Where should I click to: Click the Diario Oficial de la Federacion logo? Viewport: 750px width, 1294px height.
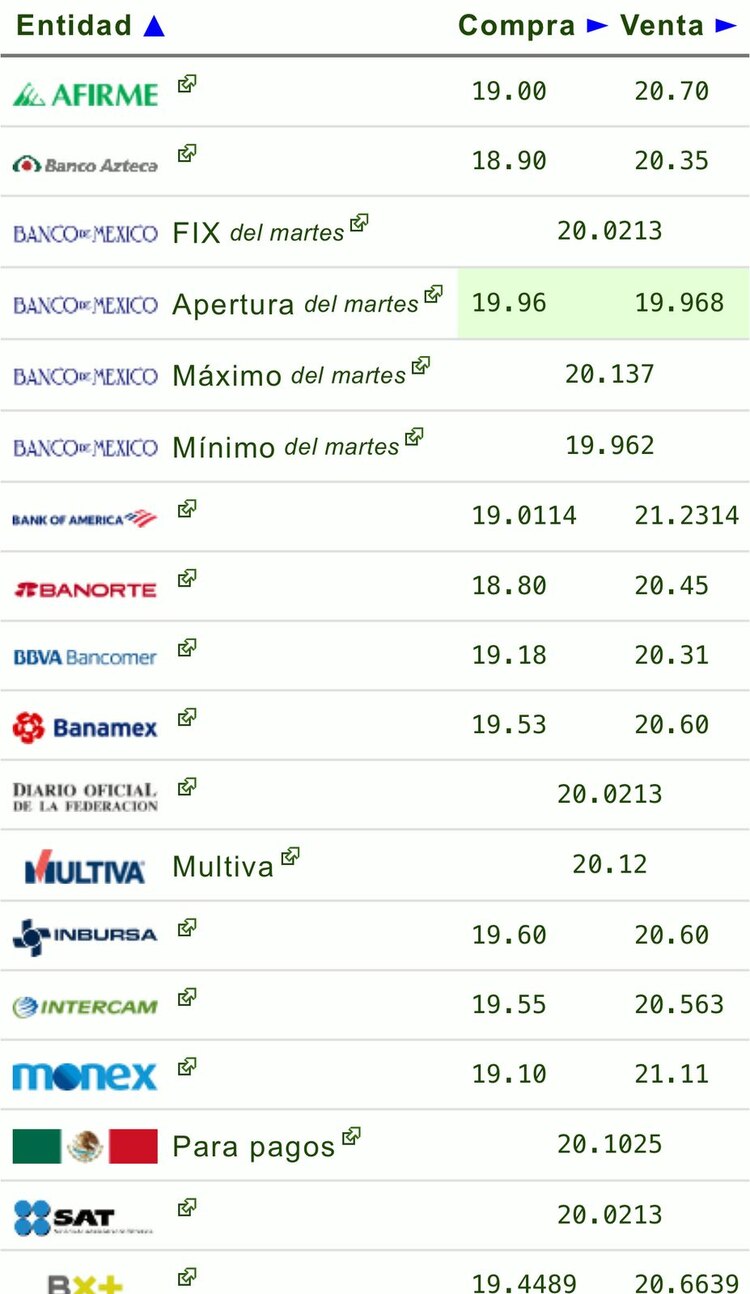[x=84, y=793]
